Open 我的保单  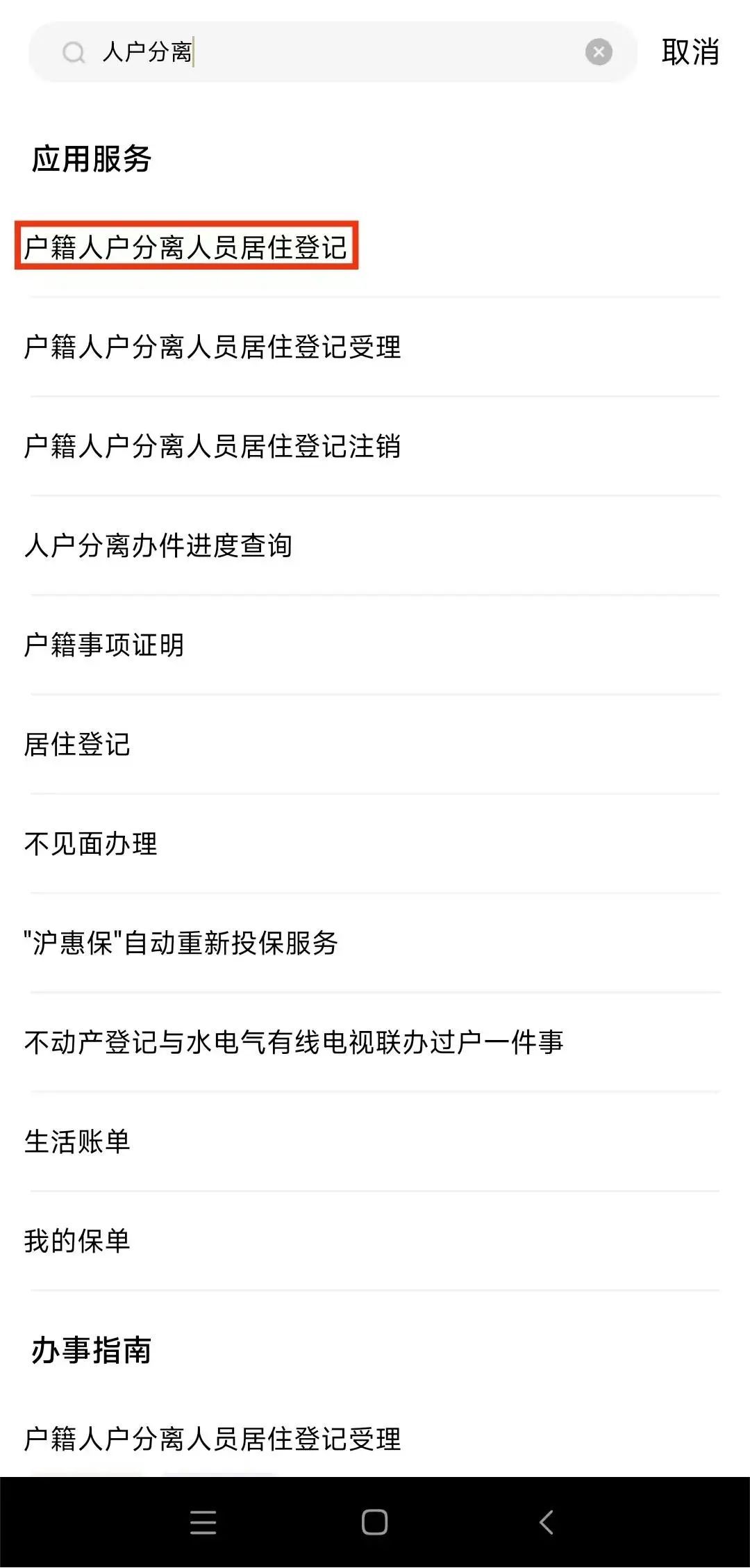(x=77, y=1241)
